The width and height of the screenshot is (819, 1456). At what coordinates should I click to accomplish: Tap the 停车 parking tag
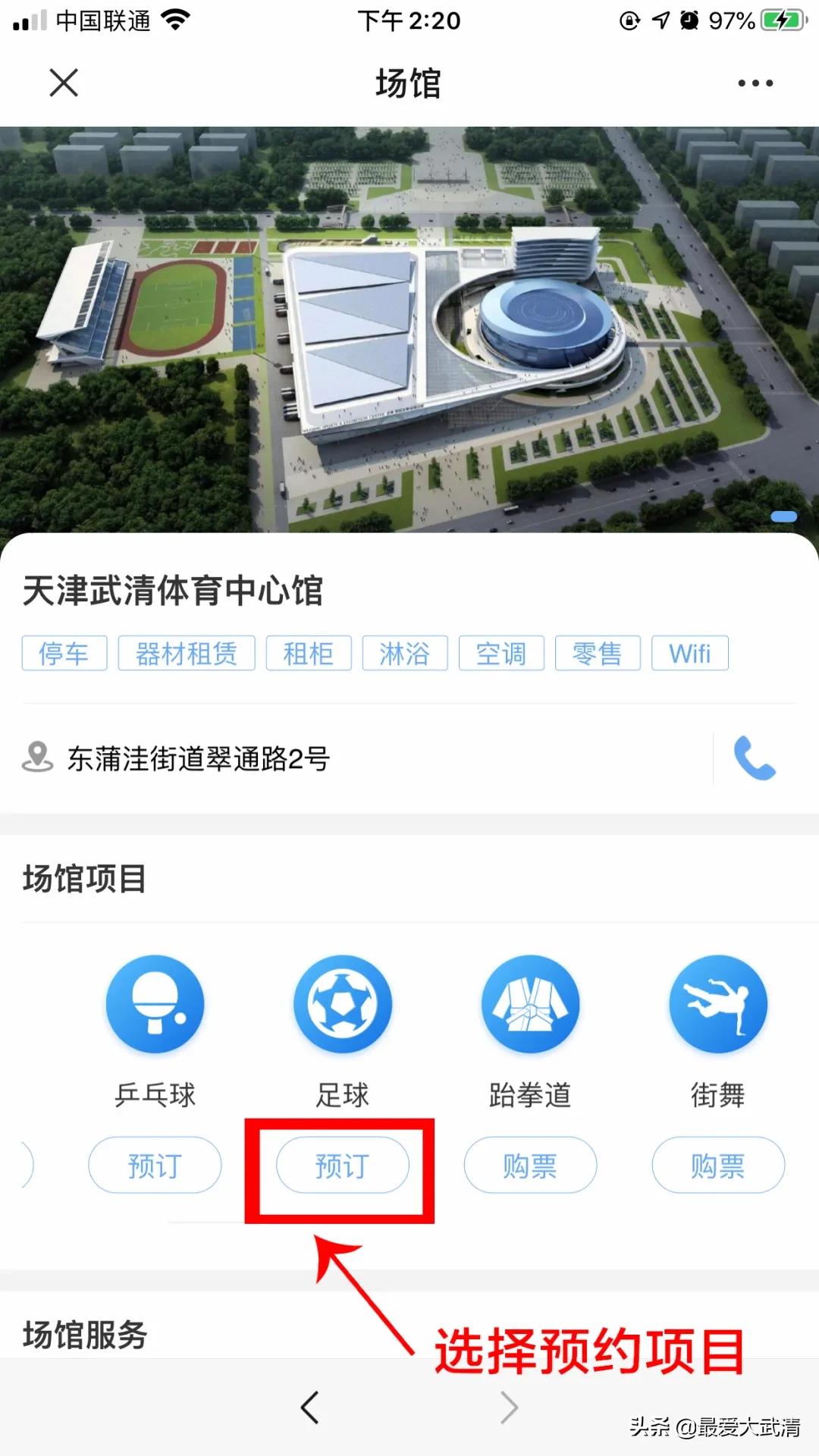coord(64,653)
